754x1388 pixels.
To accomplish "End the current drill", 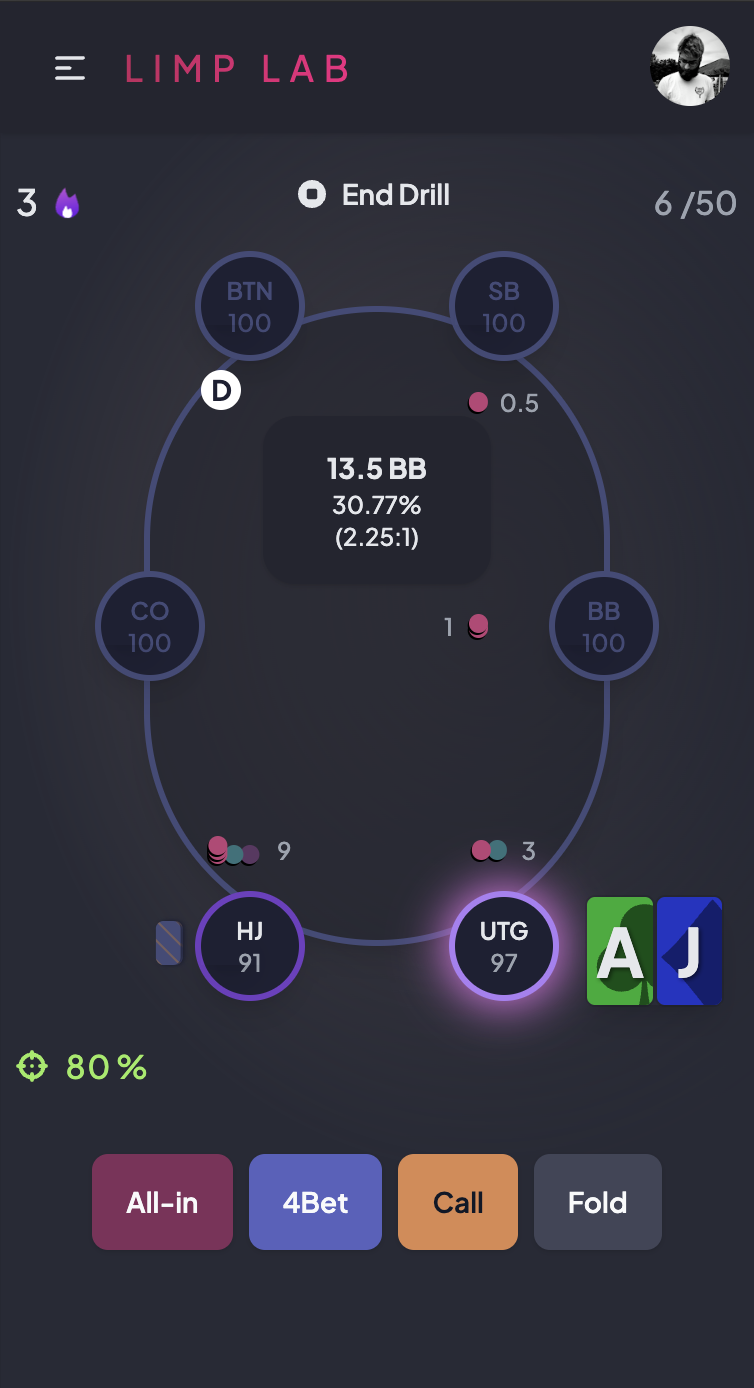I will 375,194.
